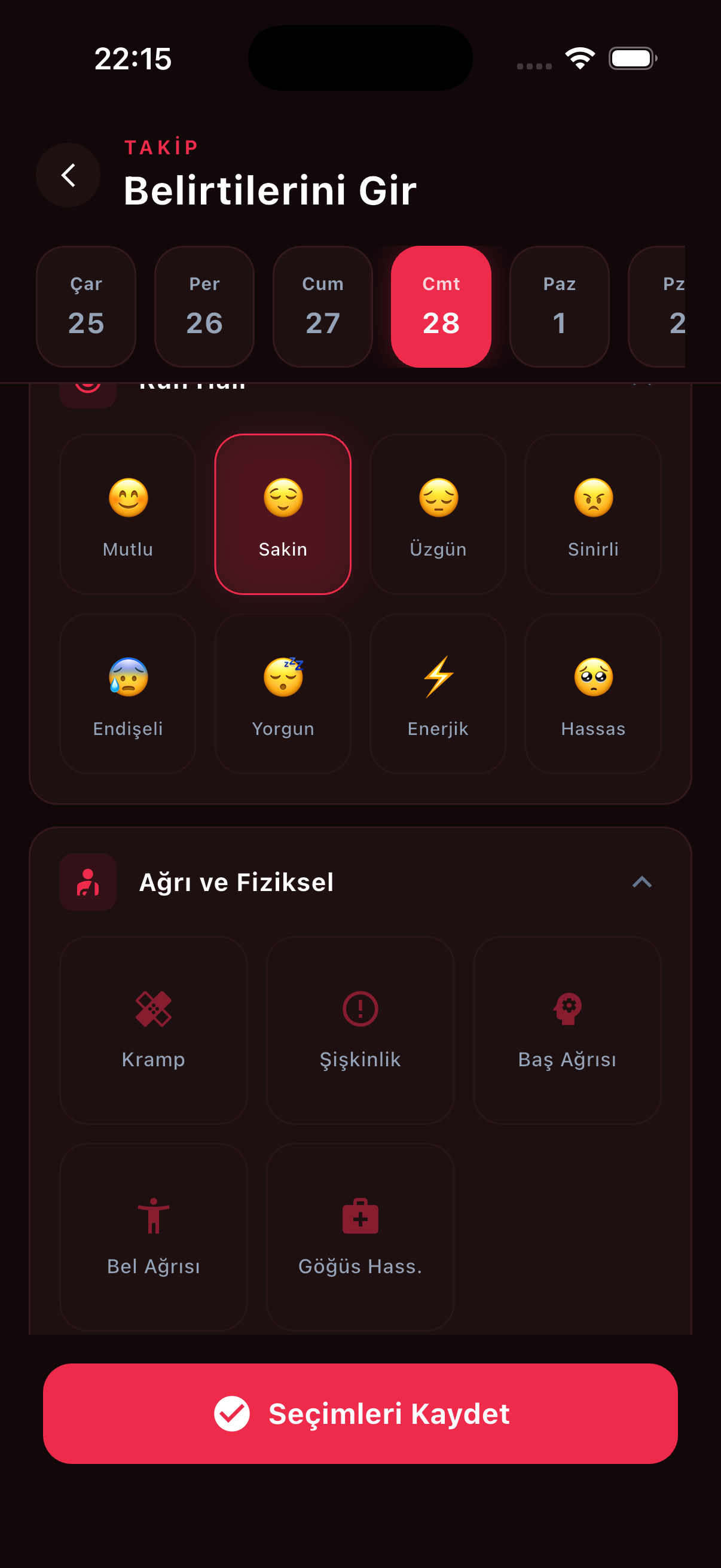Choose the Sinirli mood
Viewport: 721px width, 1568px height.
tap(593, 514)
